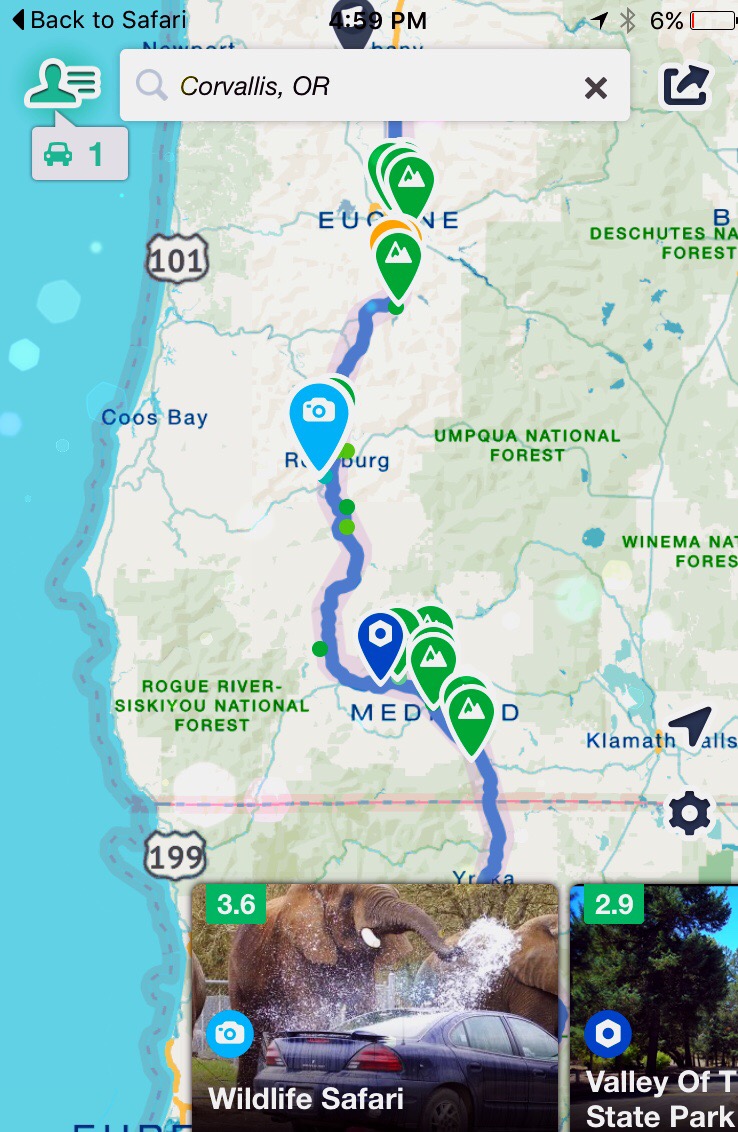The height and width of the screenshot is (1132, 738).
Task: Open the profile and trip list icon
Action: pos(62,84)
